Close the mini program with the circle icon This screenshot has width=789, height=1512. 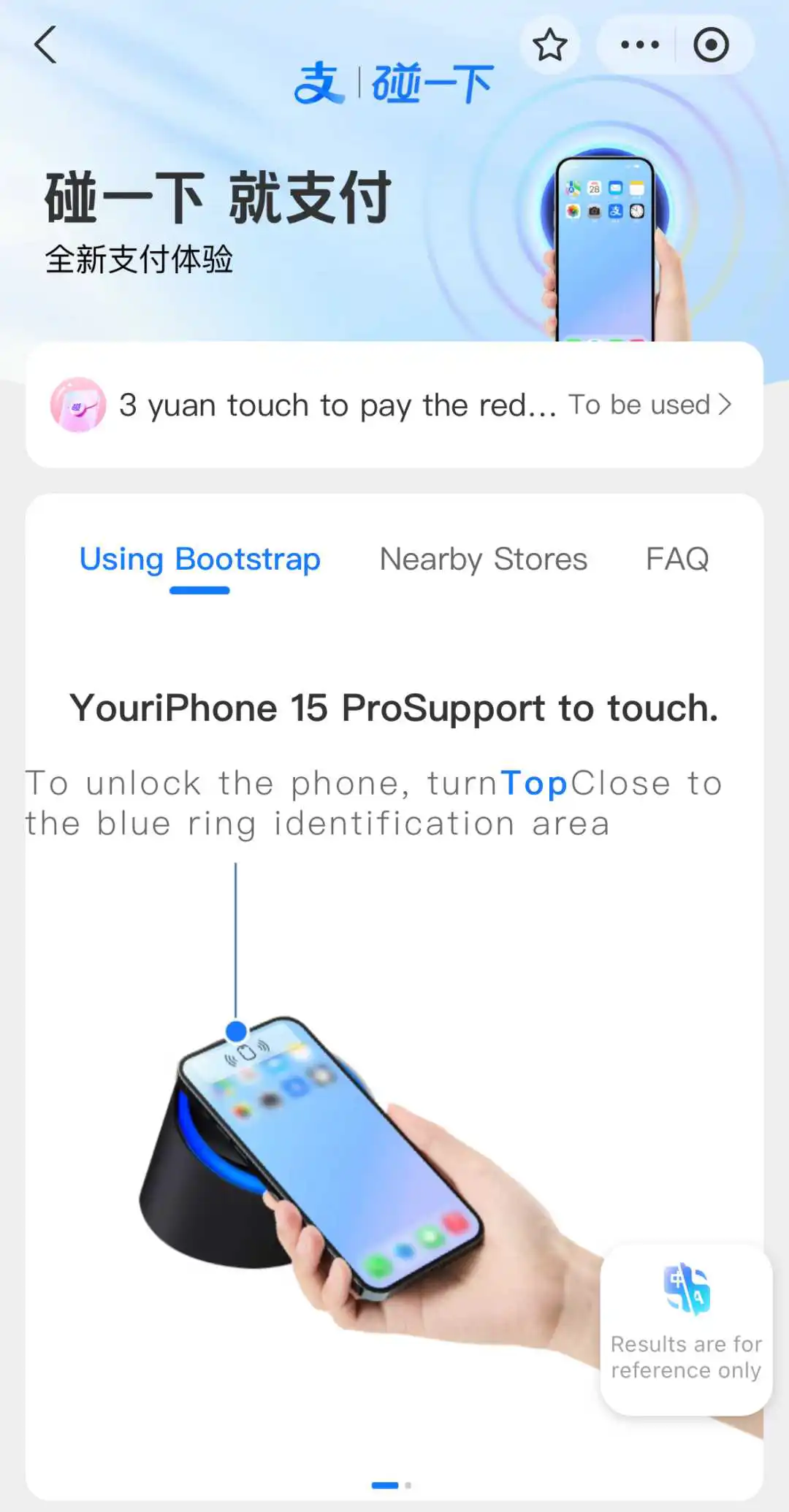click(711, 45)
